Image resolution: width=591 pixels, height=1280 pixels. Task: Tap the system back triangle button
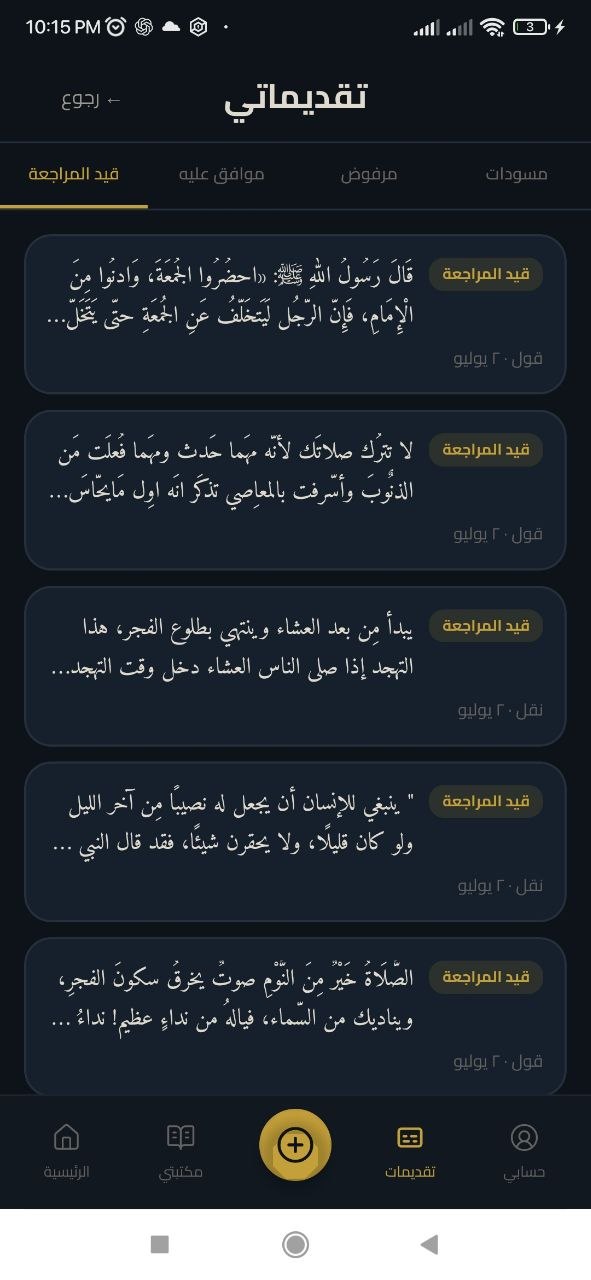(x=429, y=1244)
